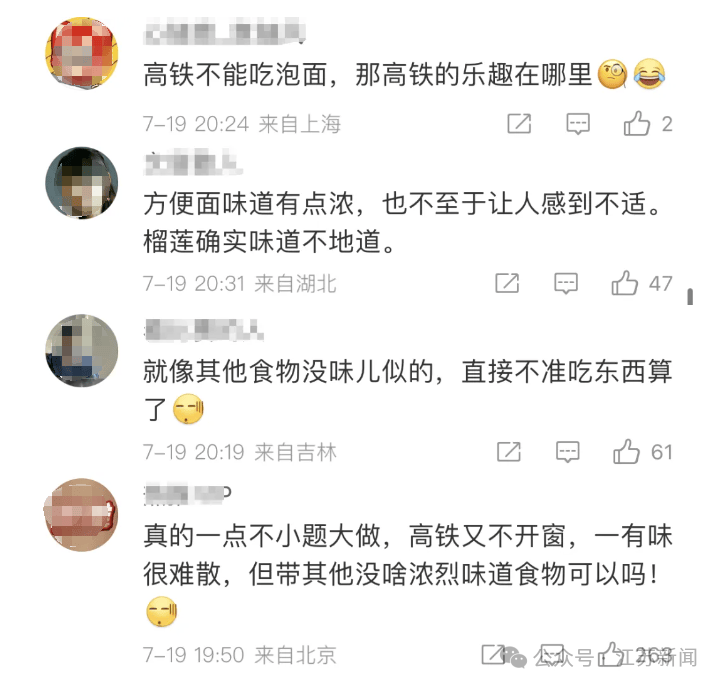Reply to the comment from 湖北
721x687 pixels.
tap(566, 284)
